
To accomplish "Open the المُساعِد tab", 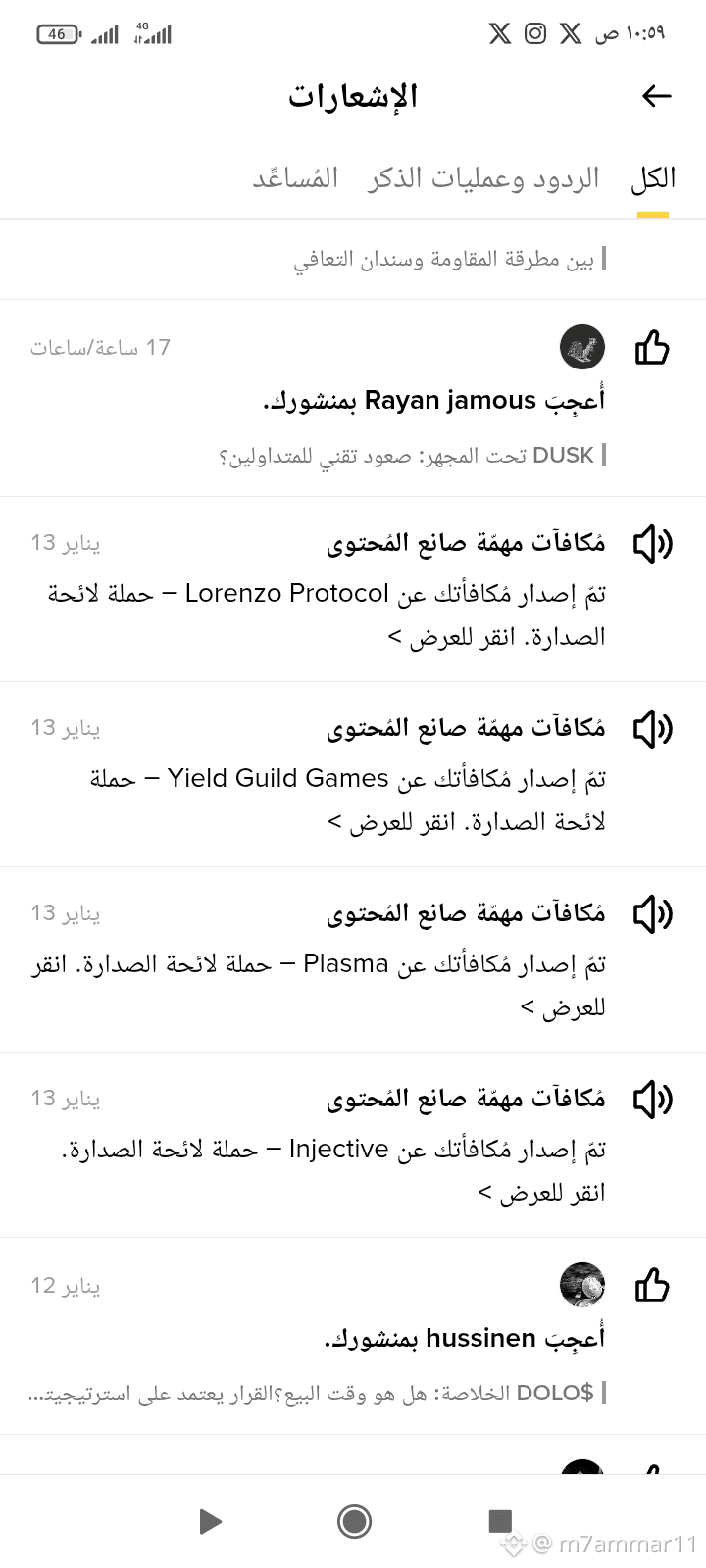I will click(295, 178).
